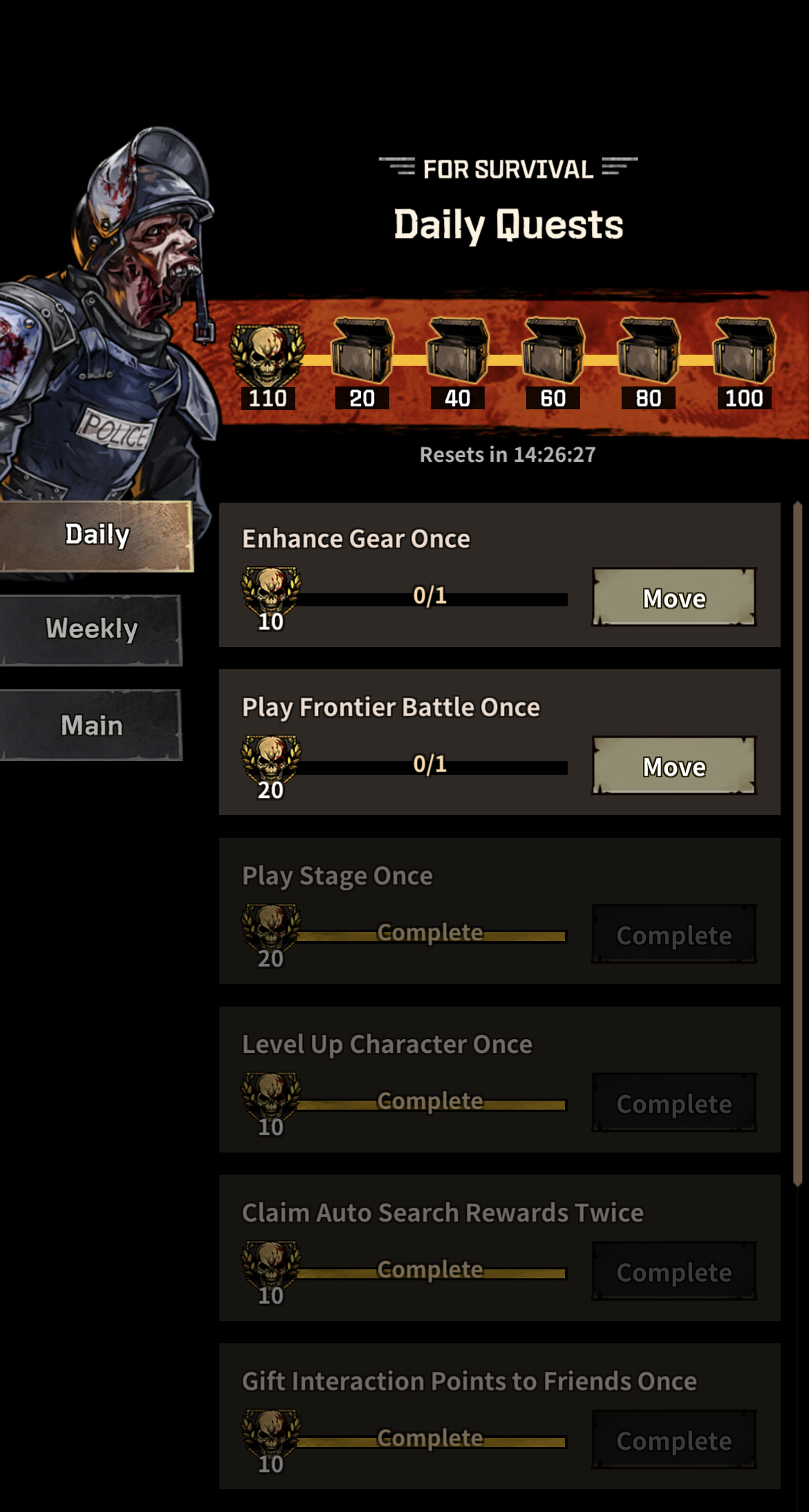Tap Move for Enhance Gear Once
This screenshot has height=1512, width=809.
(673, 598)
